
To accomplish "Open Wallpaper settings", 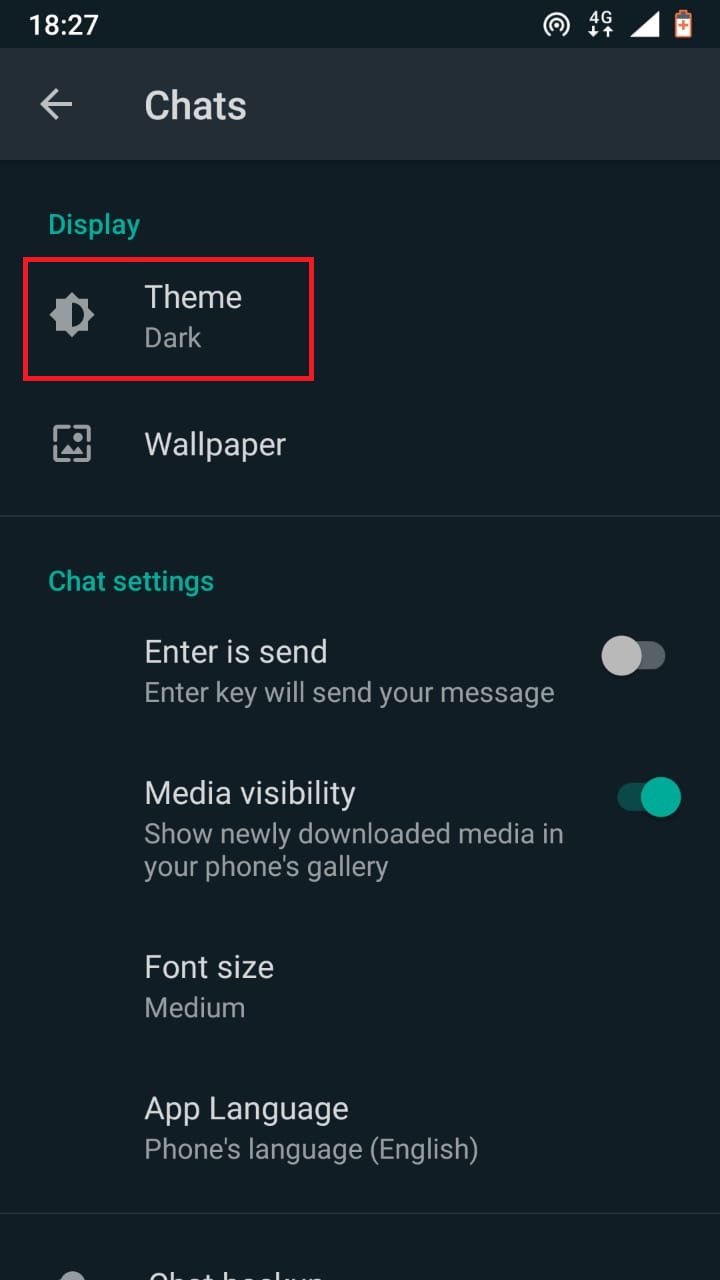I will pos(360,444).
